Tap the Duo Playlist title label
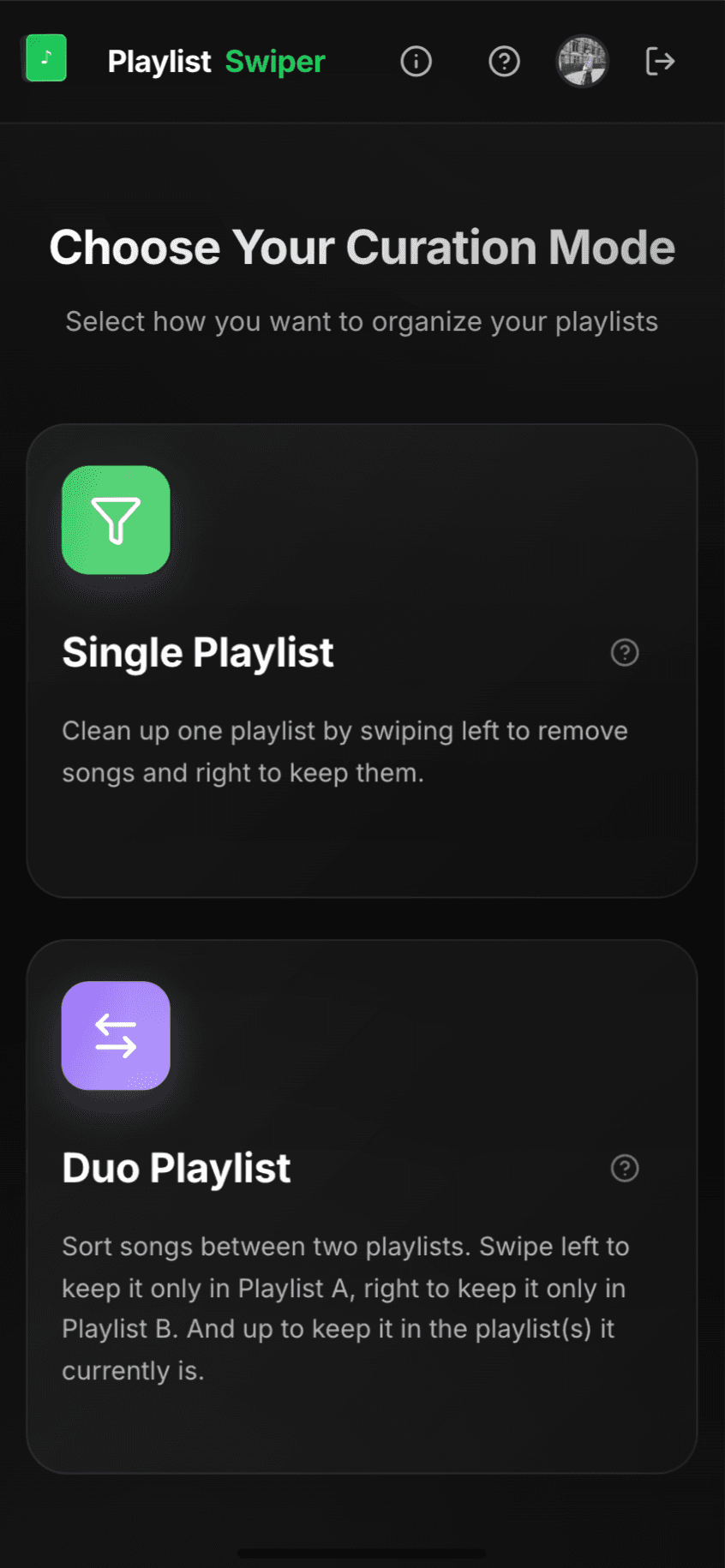This screenshot has height=1568, width=725. (176, 1169)
